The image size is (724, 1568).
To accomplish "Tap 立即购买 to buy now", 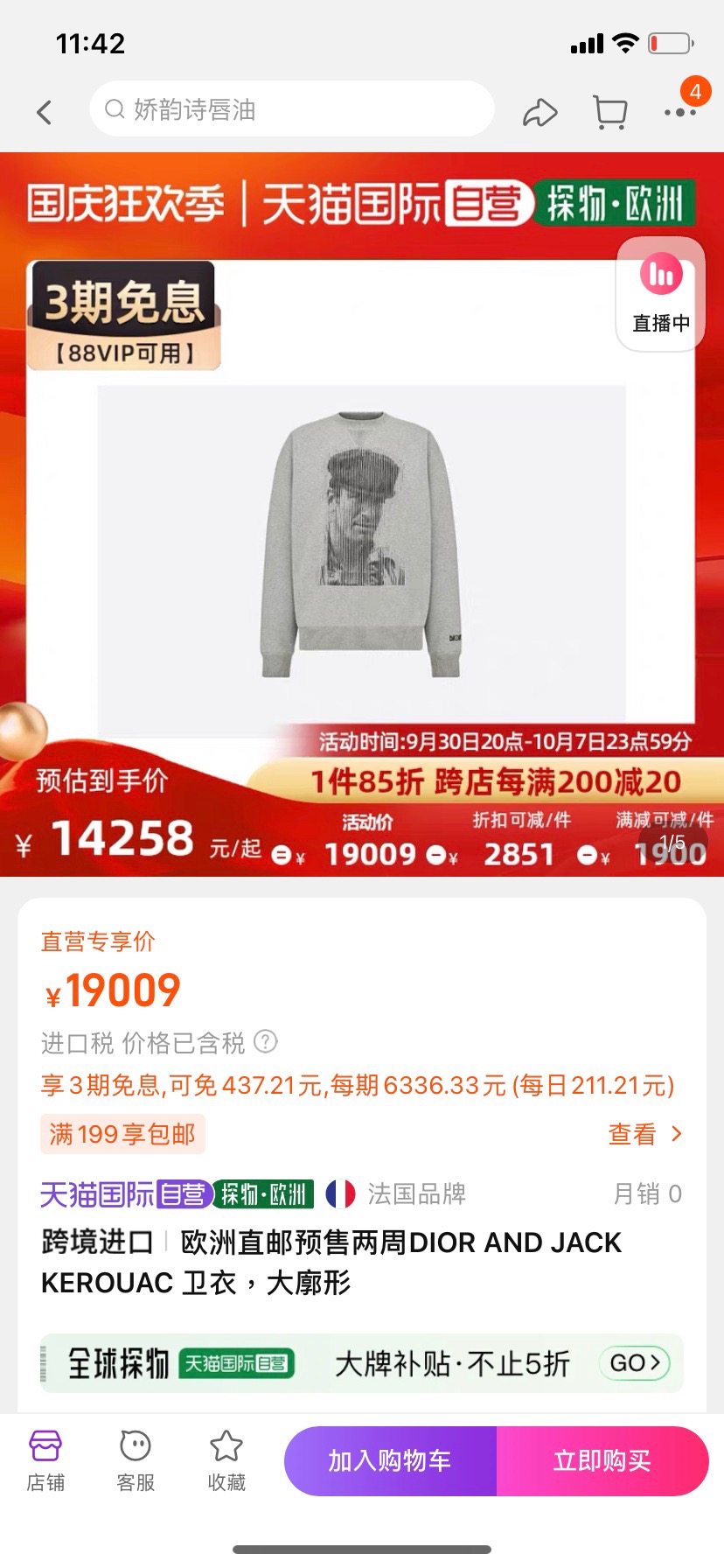I will (x=602, y=1460).
